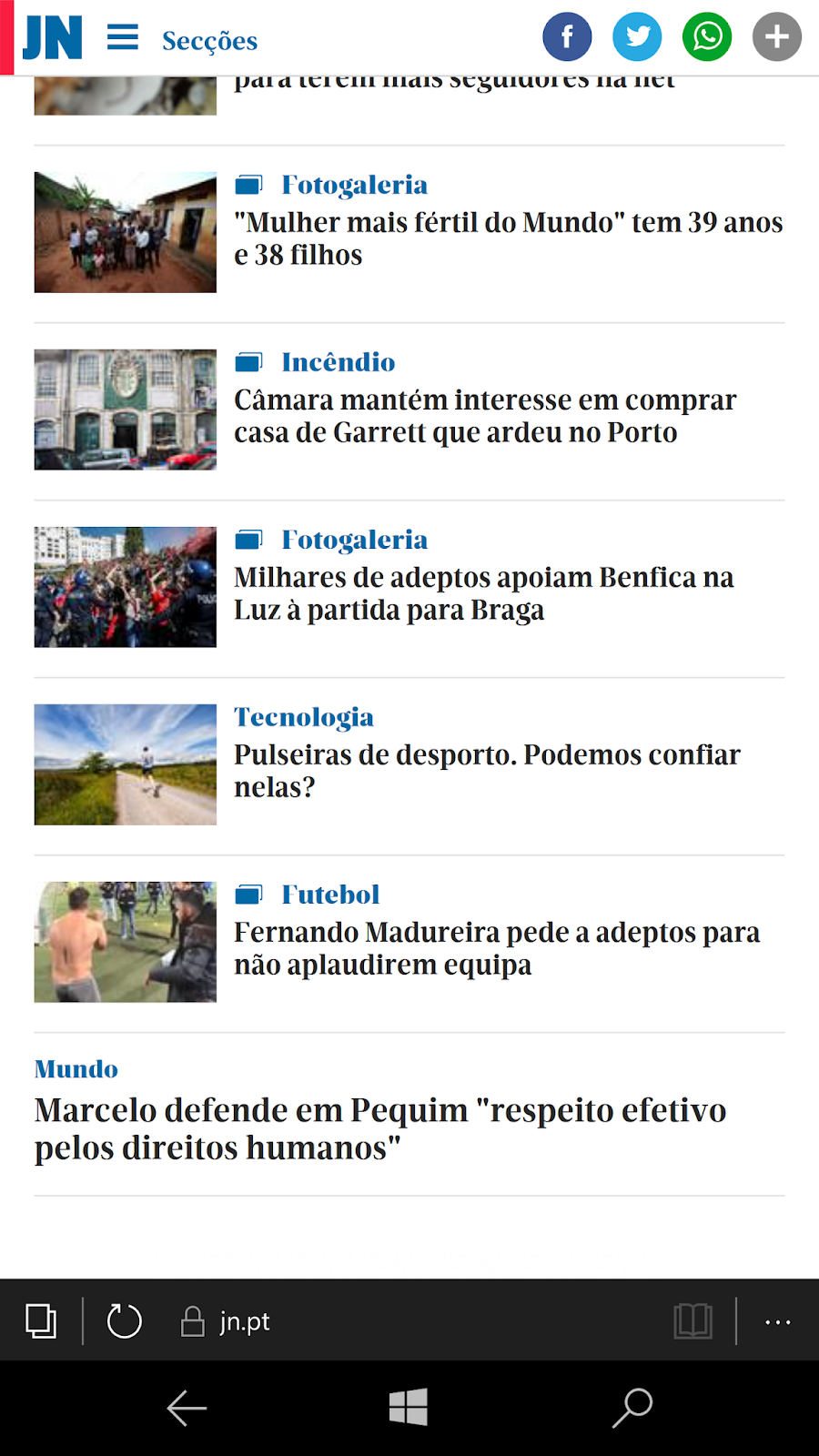Viewport: 819px width, 1456px height.
Task: Open the Tecnologia section link
Action: coord(304,717)
